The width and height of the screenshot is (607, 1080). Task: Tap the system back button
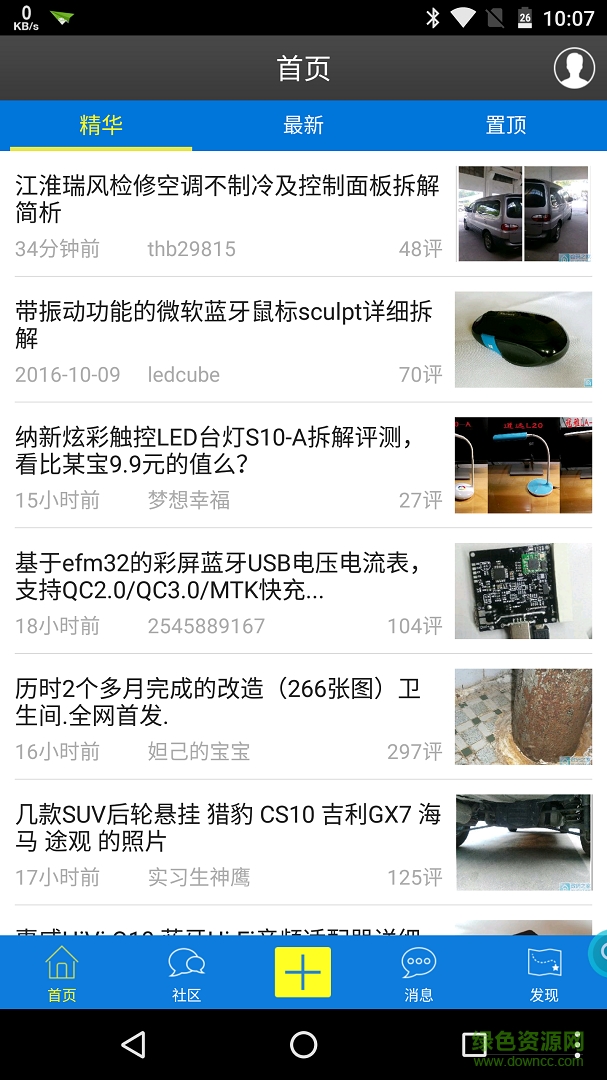pos(133,1045)
